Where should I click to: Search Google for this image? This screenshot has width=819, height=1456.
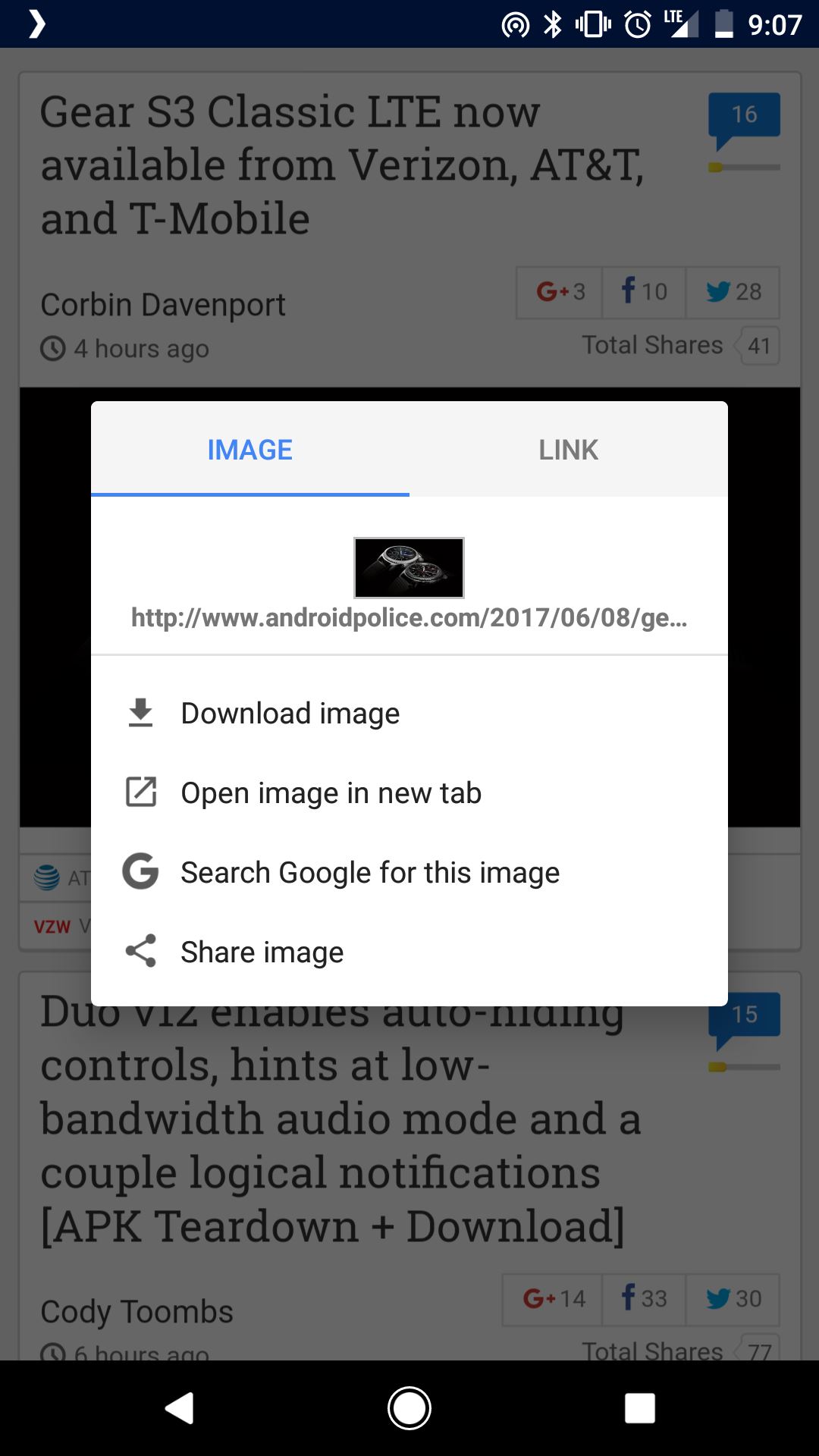coord(370,873)
